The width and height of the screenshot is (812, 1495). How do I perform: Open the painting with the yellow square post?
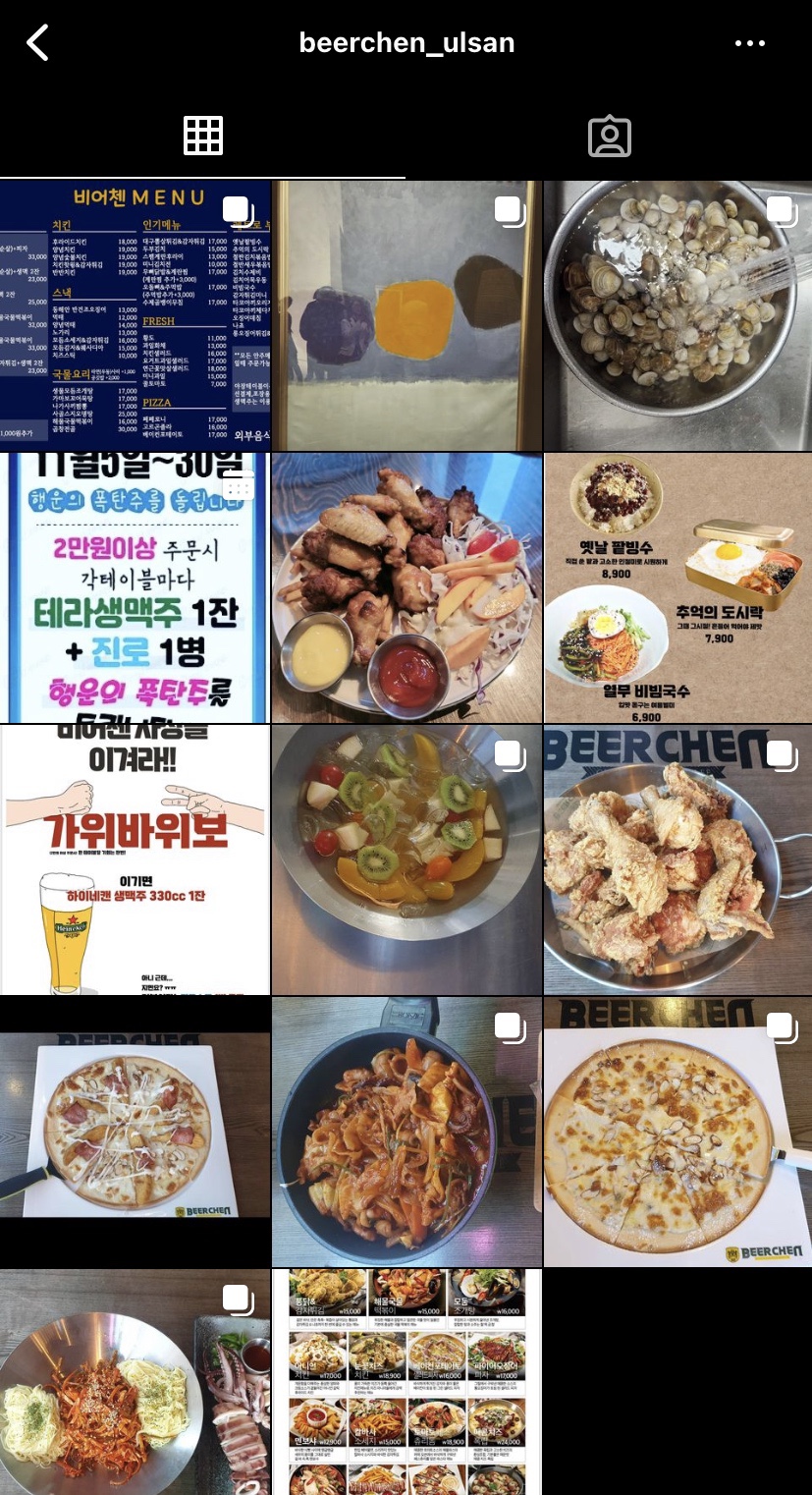point(406,315)
